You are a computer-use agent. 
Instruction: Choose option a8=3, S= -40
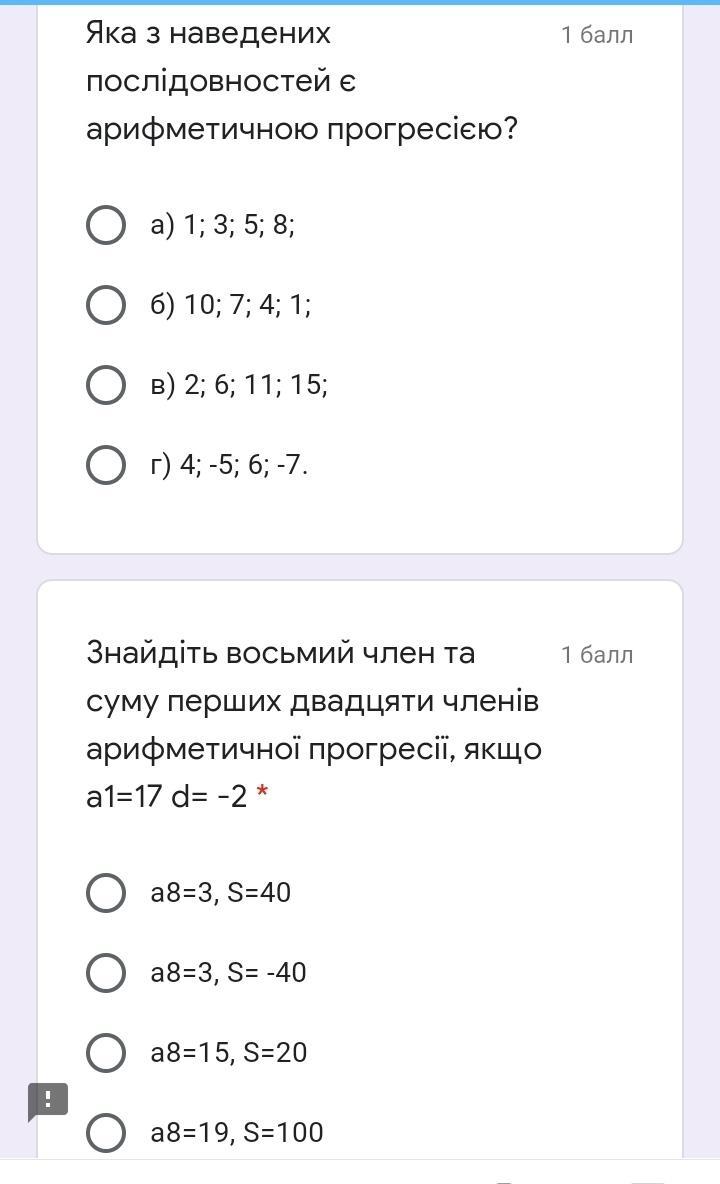point(106,973)
